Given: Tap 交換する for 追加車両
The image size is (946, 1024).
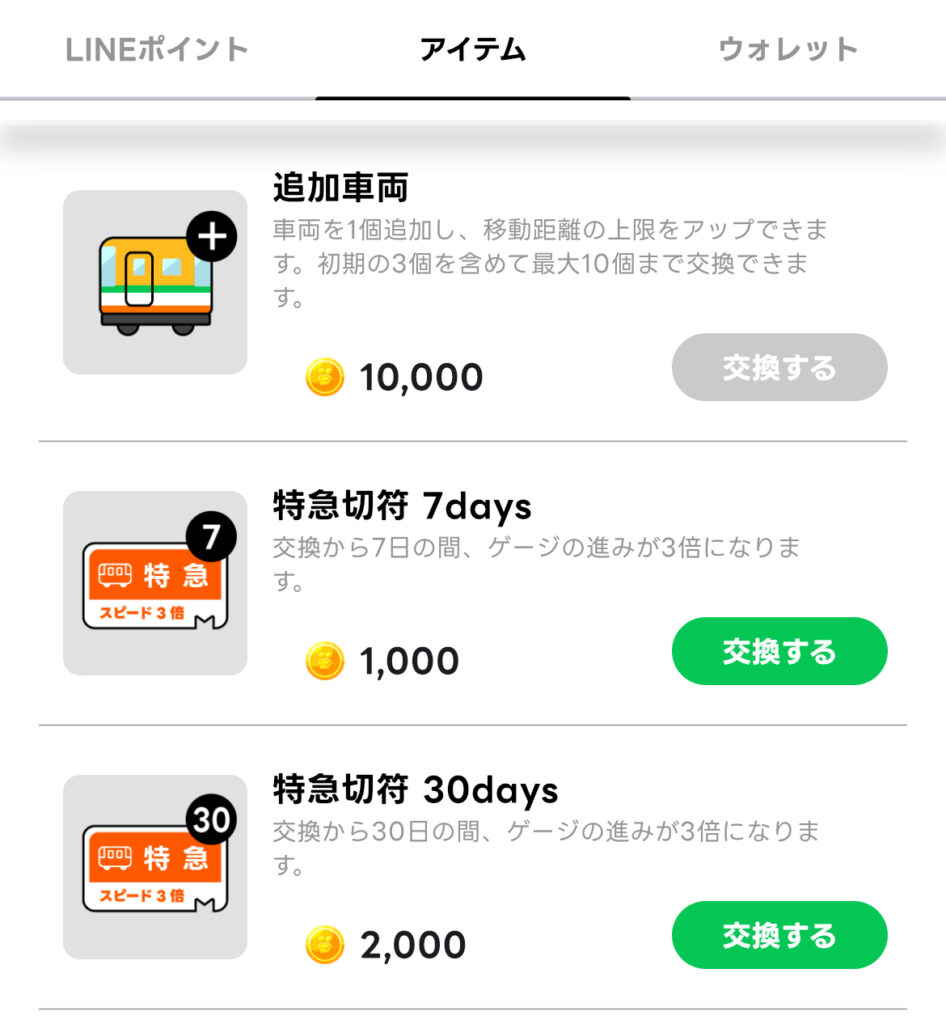Looking at the screenshot, I should (x=779, y=367).
